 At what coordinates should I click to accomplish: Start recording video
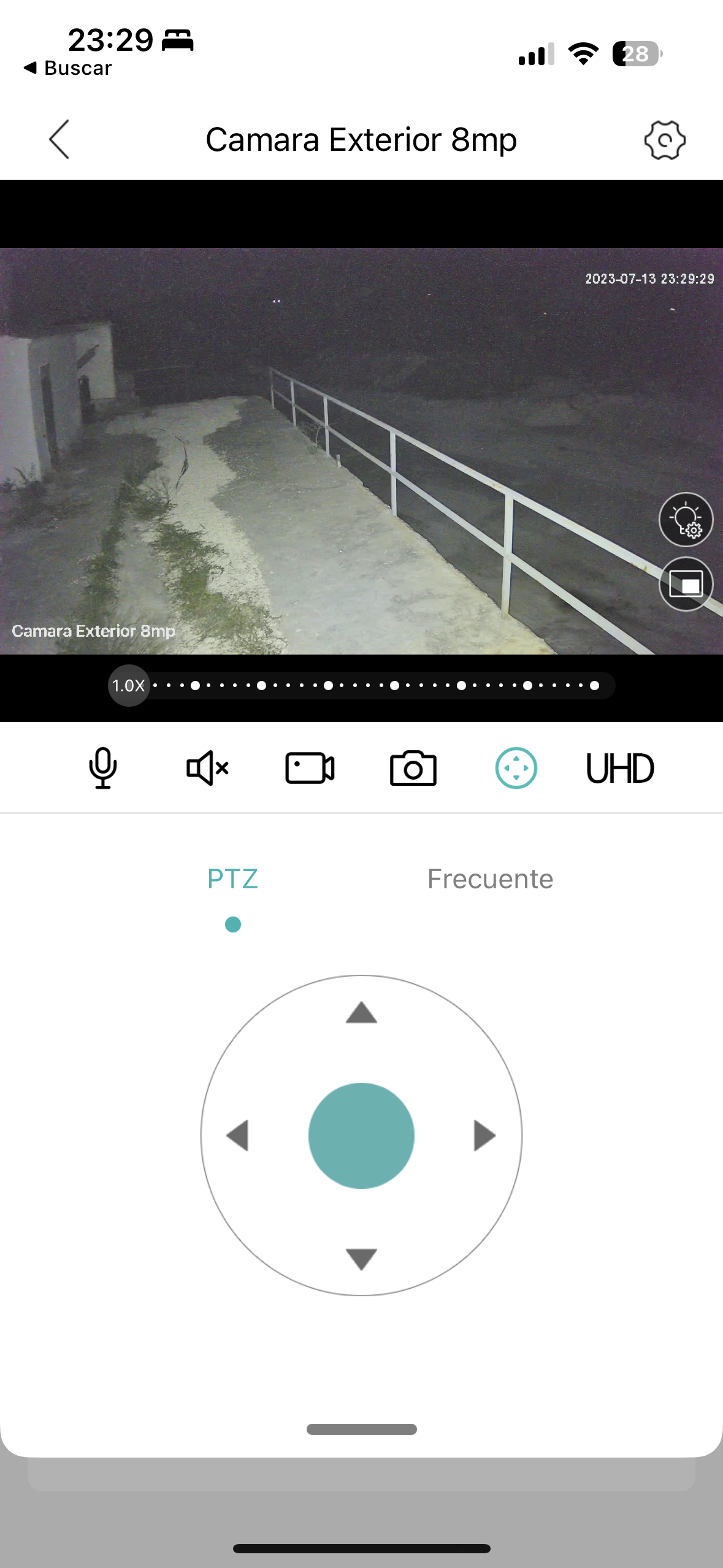click(x=310, y=768)
